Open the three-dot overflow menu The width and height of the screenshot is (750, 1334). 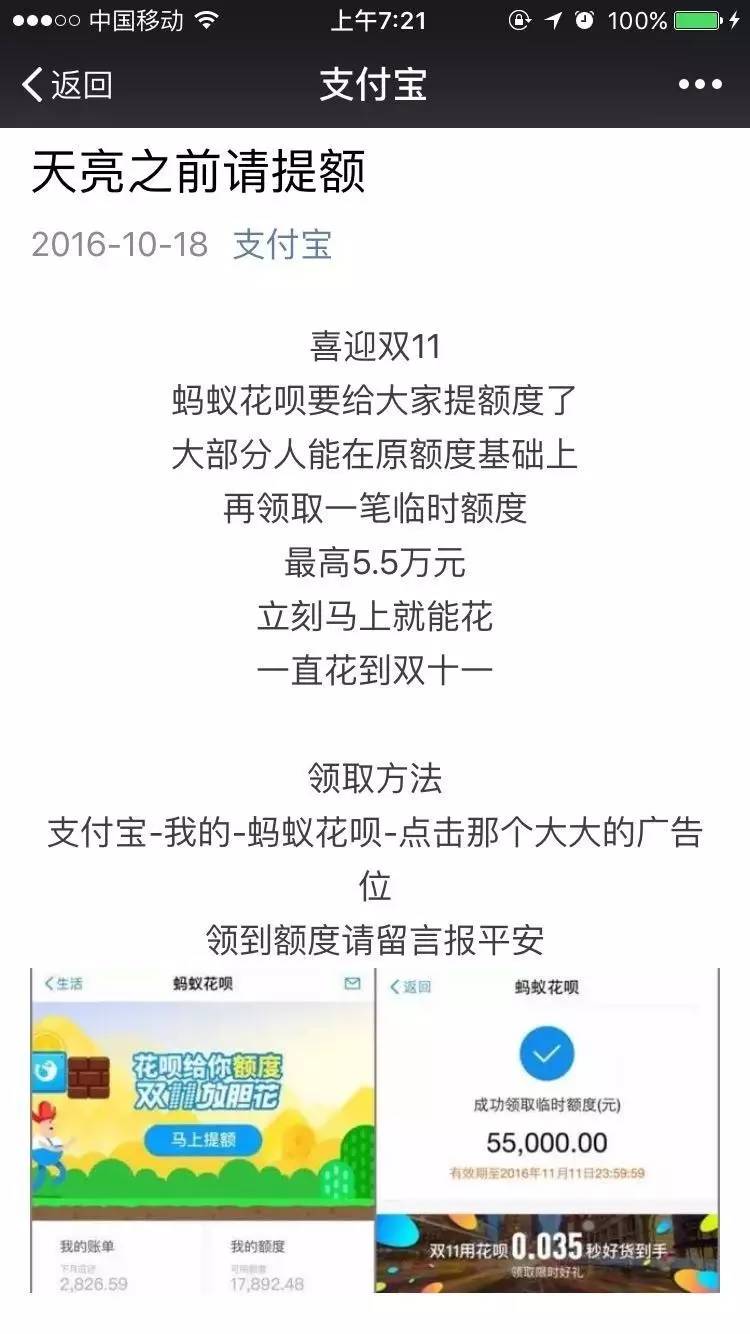coord(699,85)
